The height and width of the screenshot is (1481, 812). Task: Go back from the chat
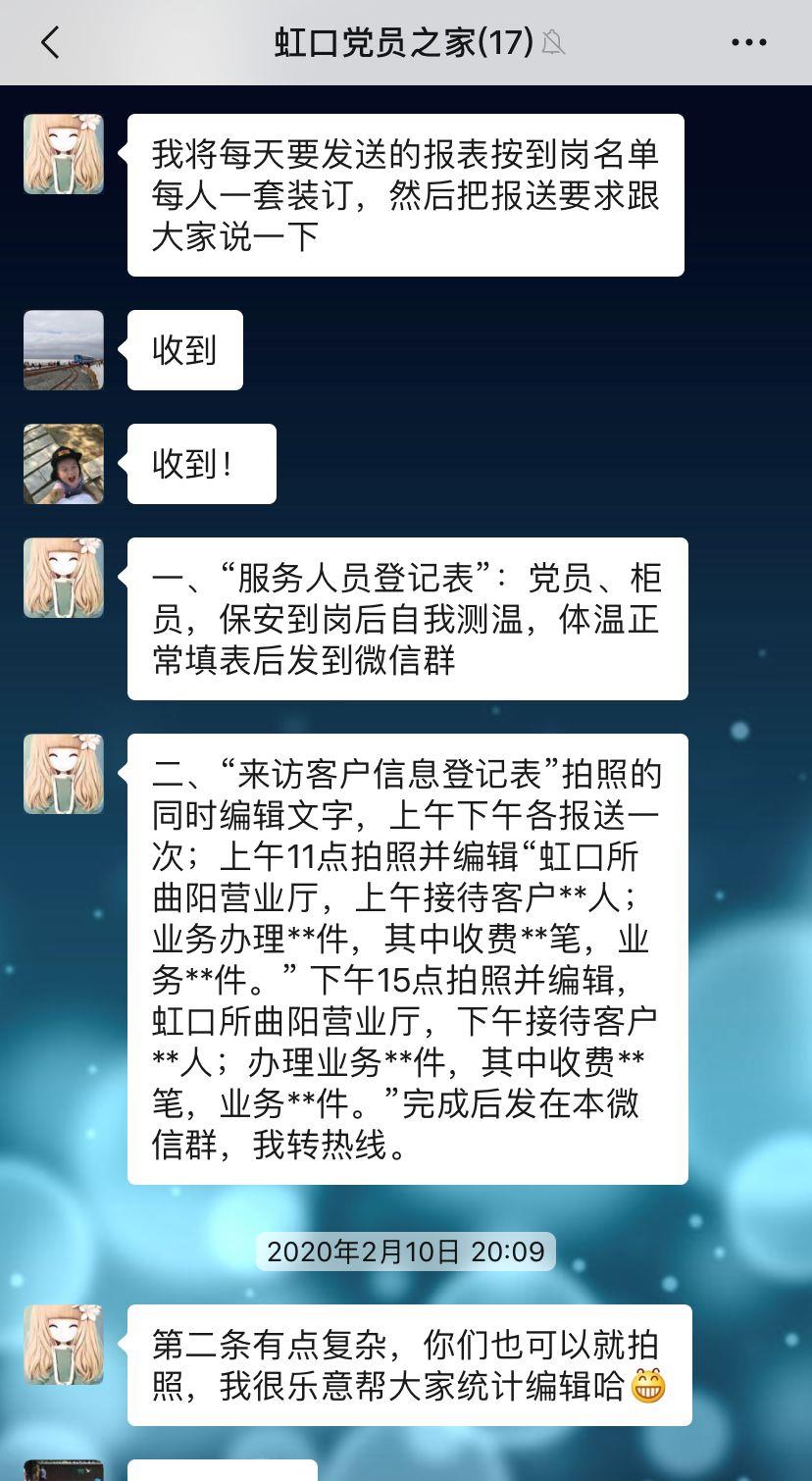pyautogui.click(x=50, y=42)
